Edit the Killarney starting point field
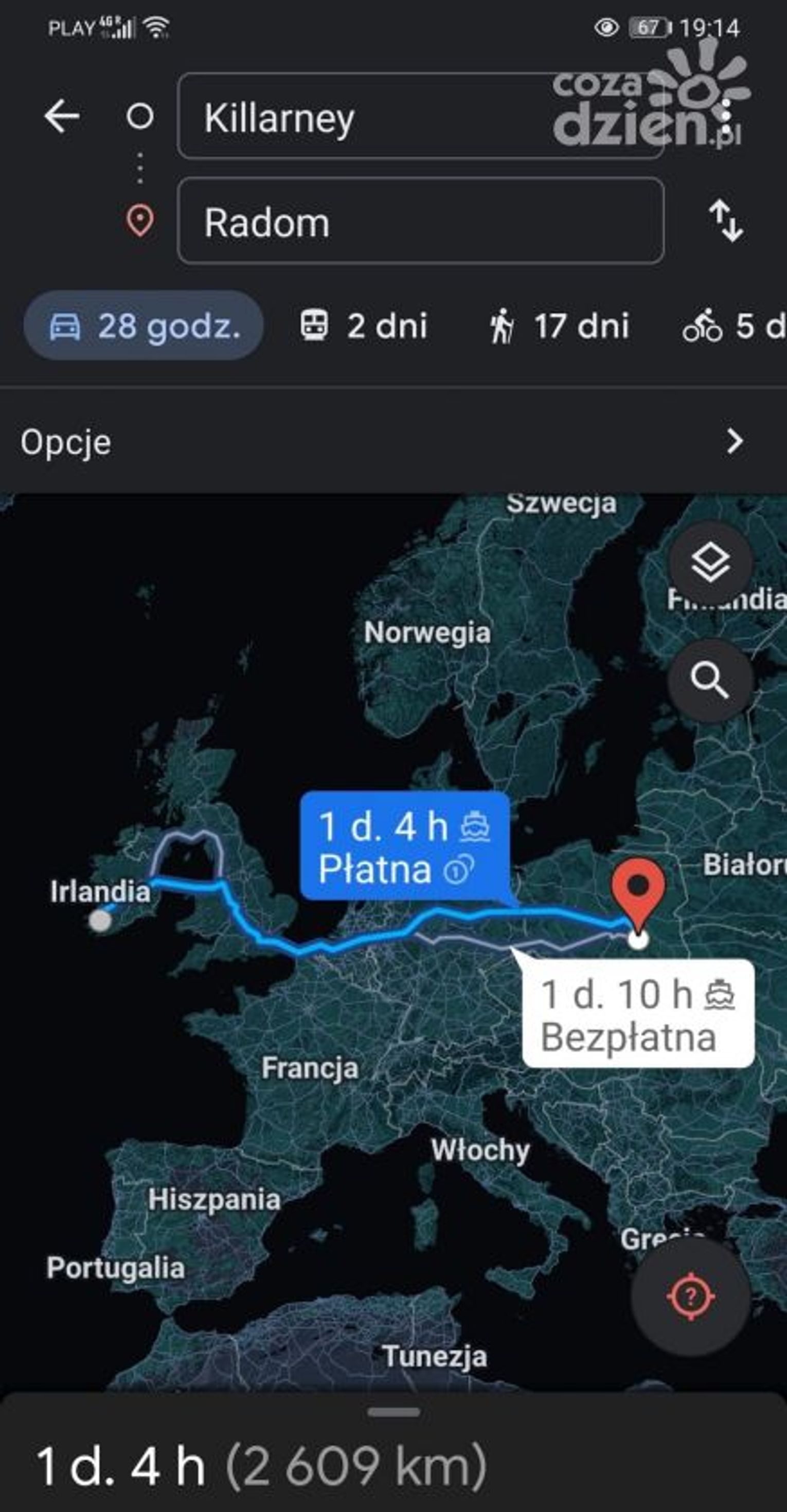This screenshot has width=787, height=1512. [376, 117]
